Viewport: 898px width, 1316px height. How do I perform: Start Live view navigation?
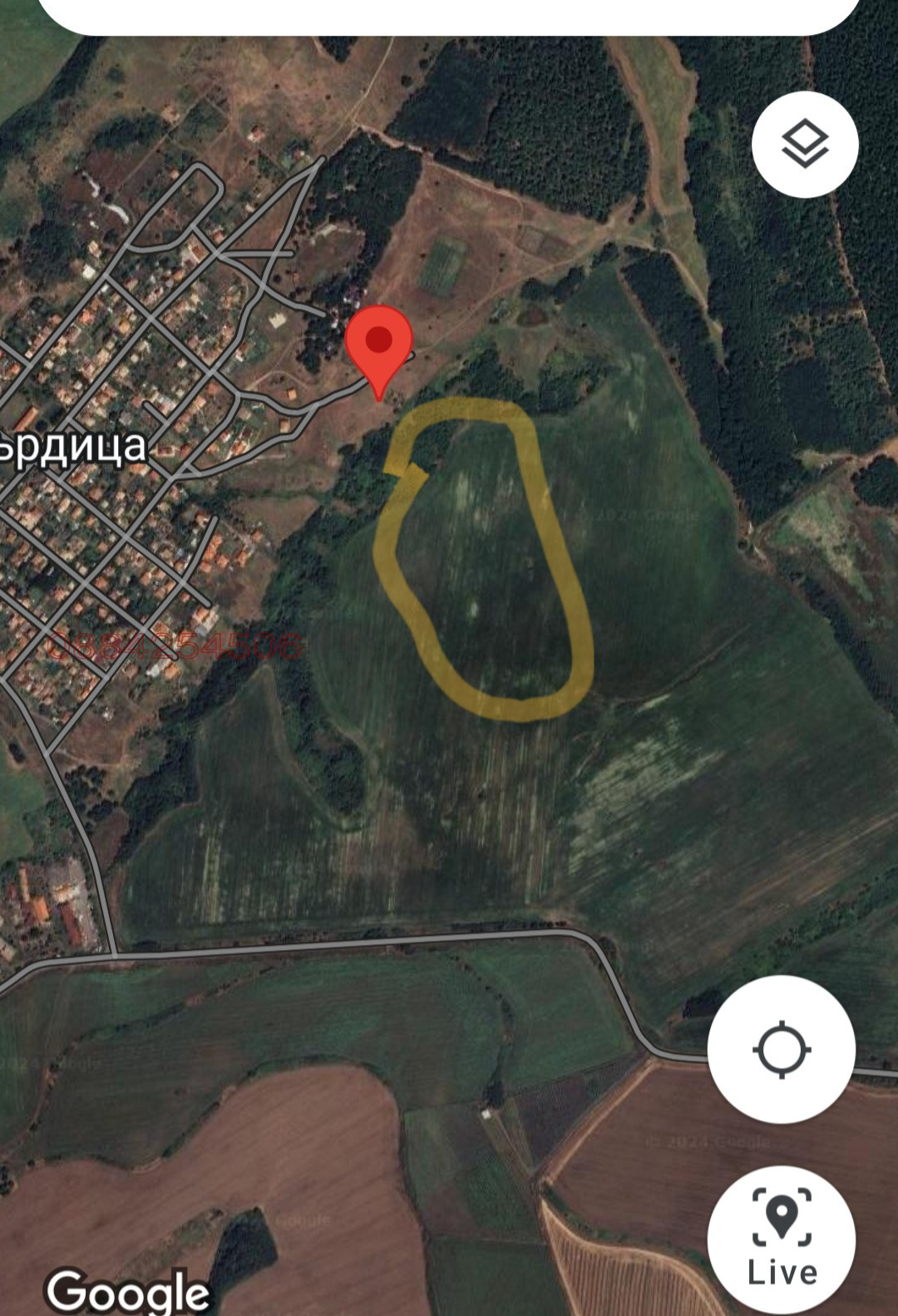click(x=781, y=1239)
